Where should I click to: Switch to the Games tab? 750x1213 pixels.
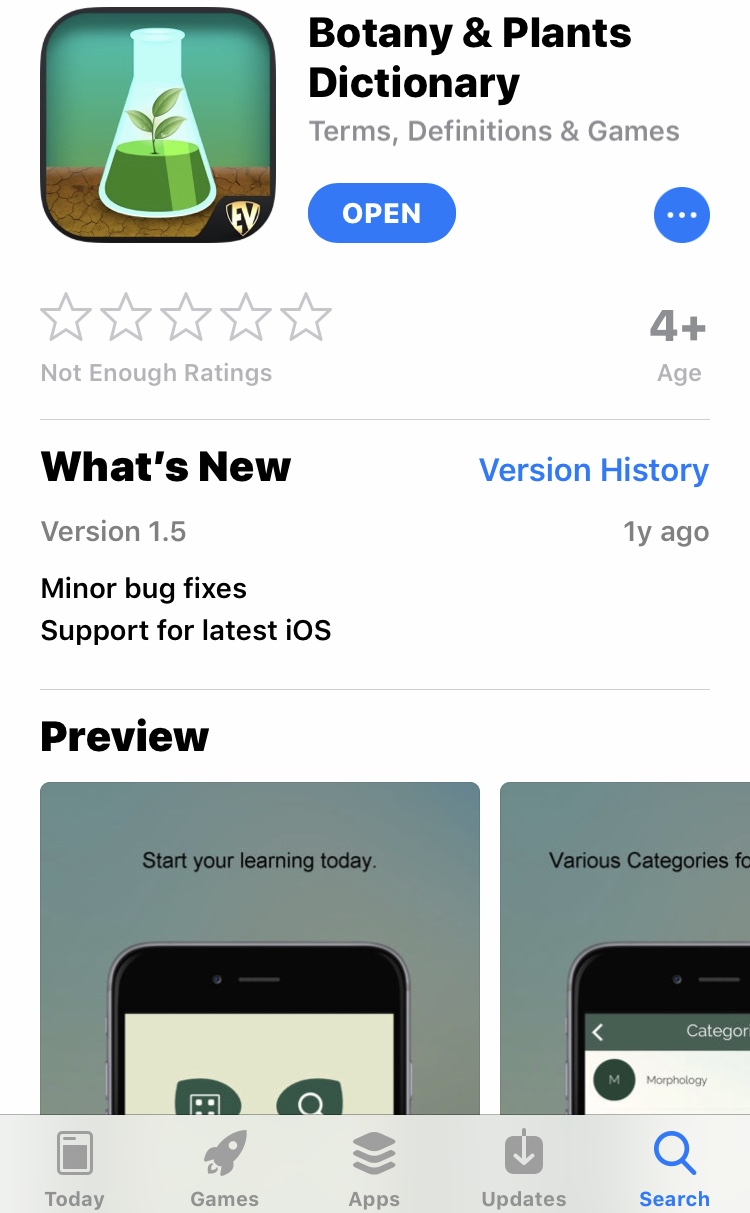coord(225,1168)
